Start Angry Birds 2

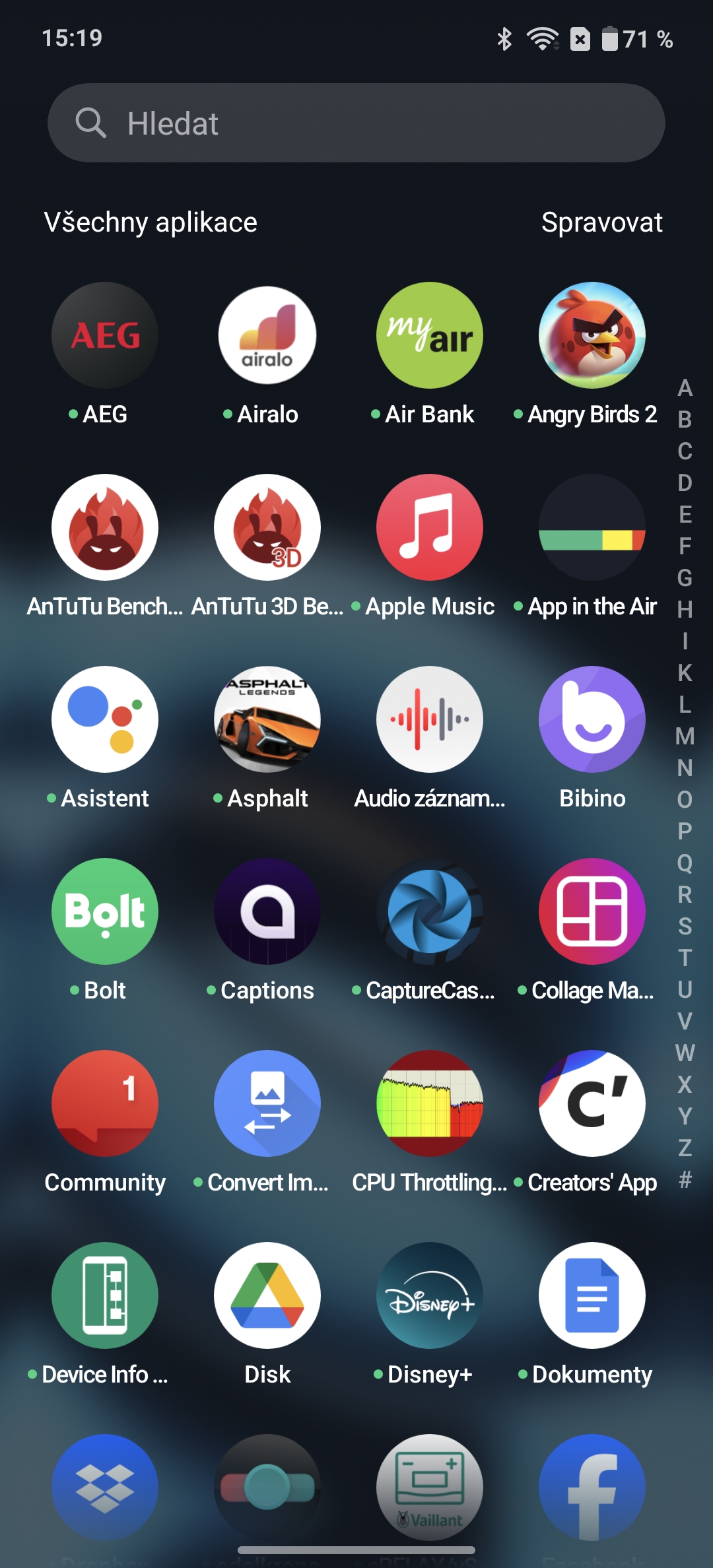592,336
